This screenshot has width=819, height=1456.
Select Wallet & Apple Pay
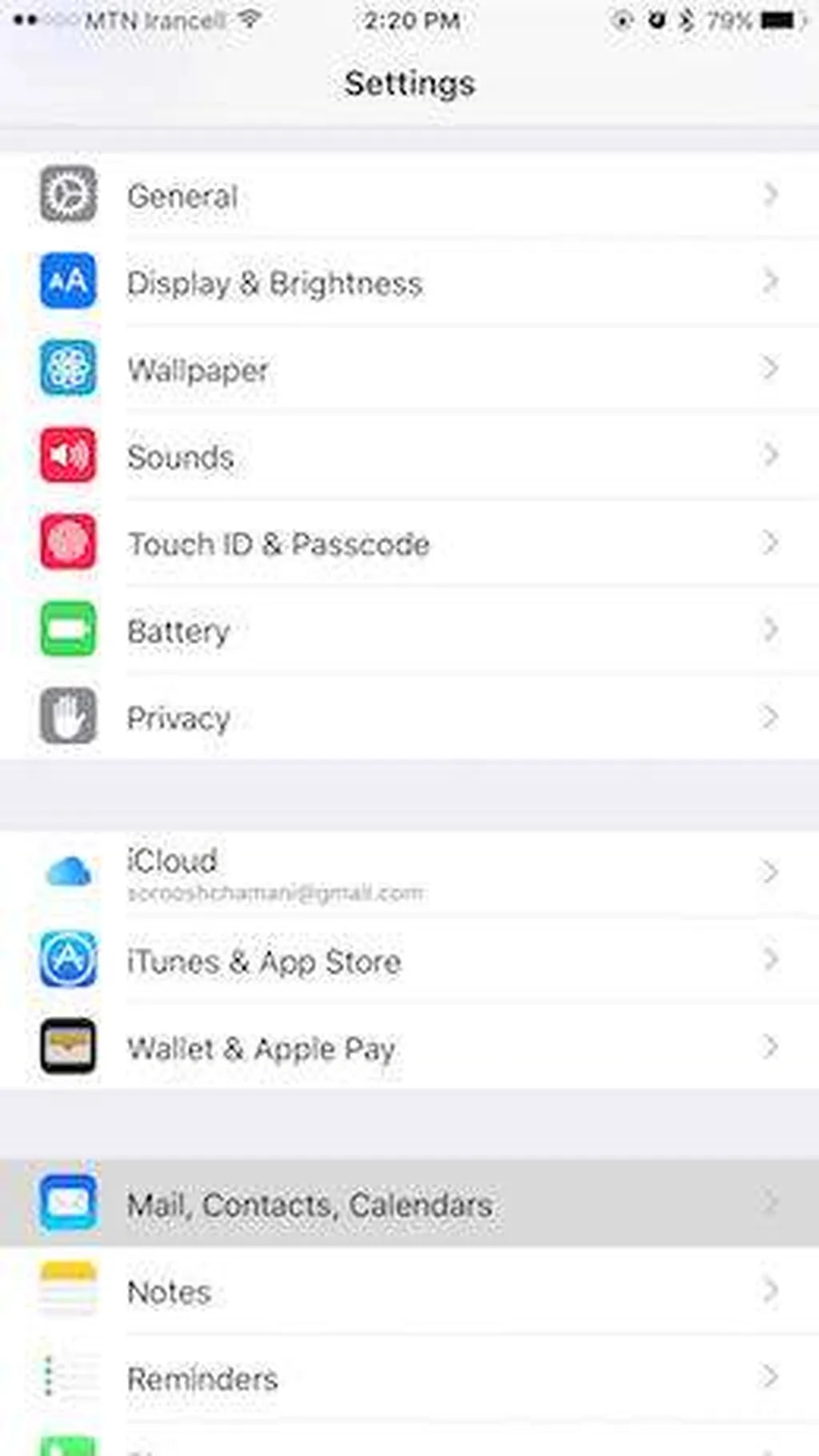click(408, 1048)
